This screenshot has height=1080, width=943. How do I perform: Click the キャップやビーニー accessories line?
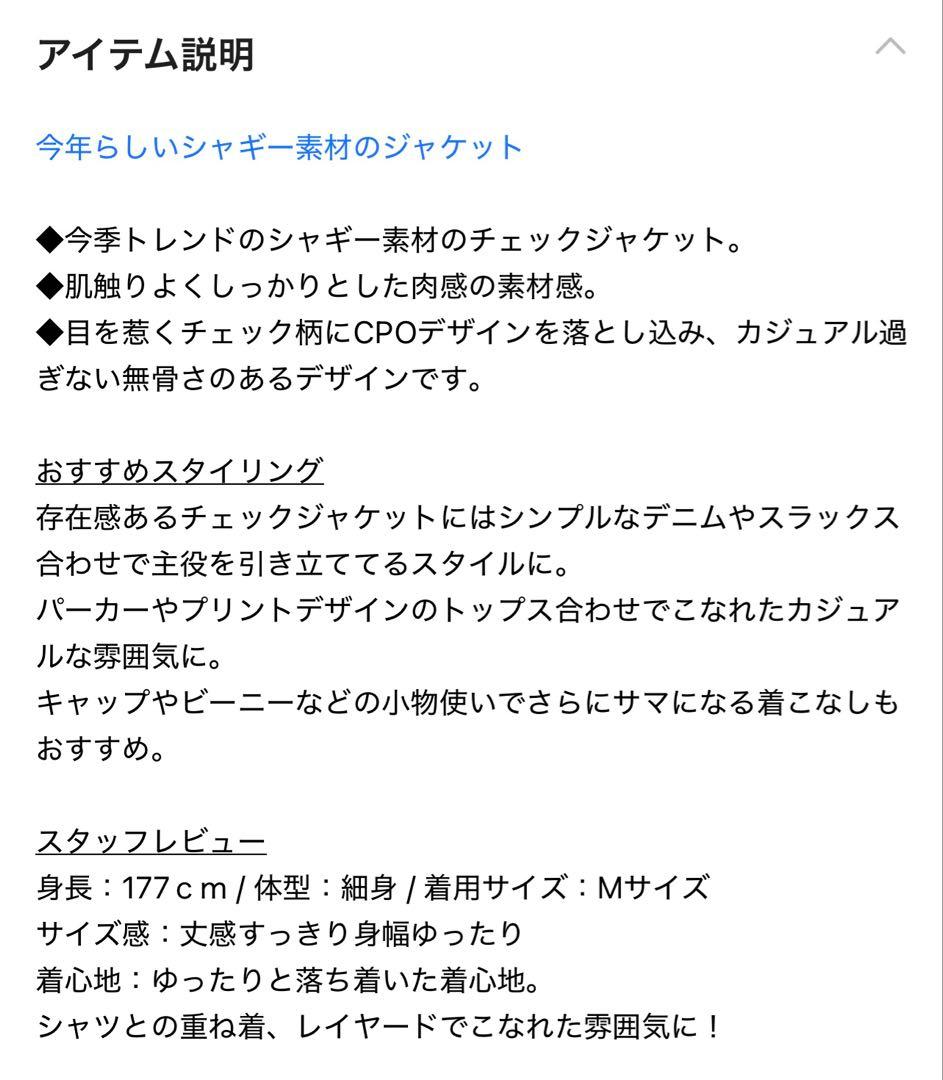point(300,700)
